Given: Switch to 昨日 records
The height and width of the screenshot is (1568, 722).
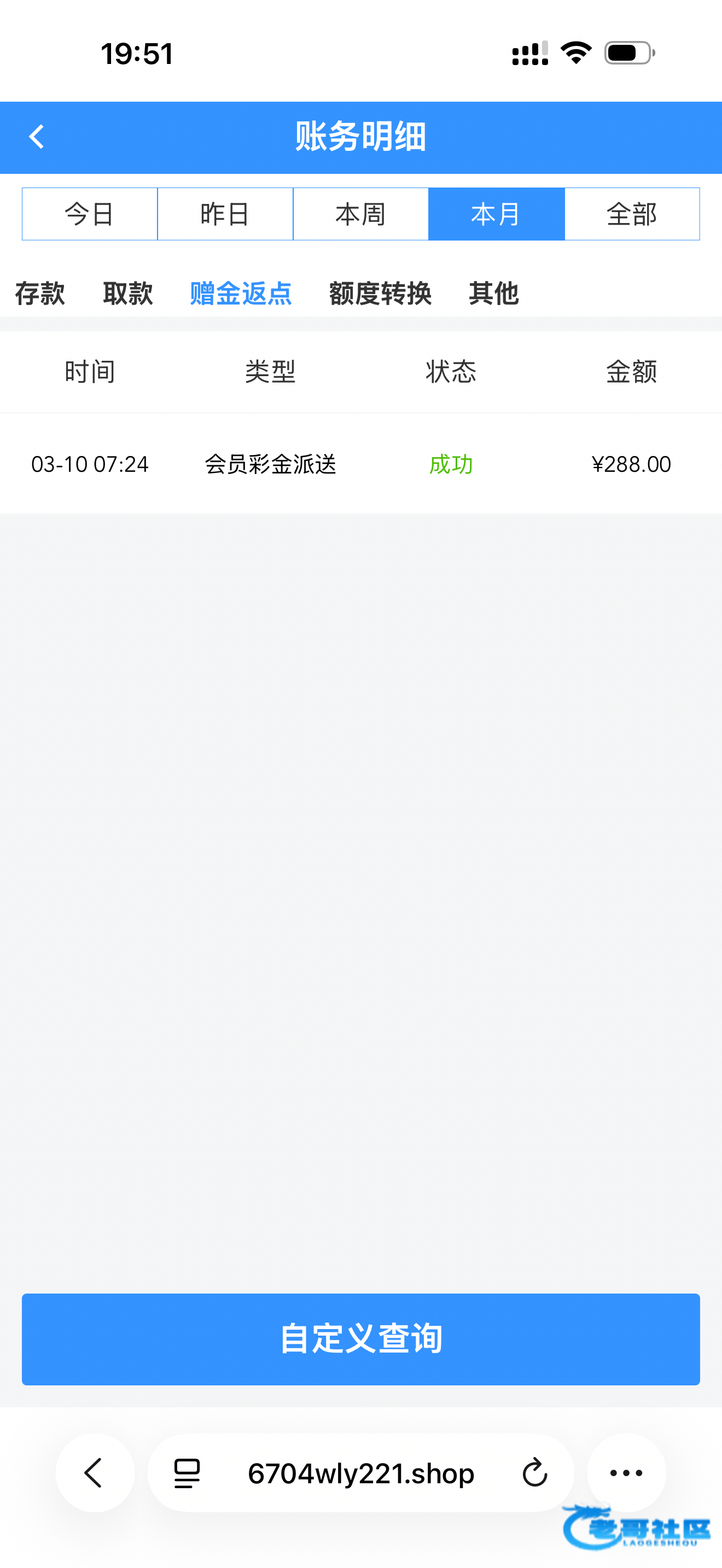Looking at the screenshot, I should click(225, 214).
